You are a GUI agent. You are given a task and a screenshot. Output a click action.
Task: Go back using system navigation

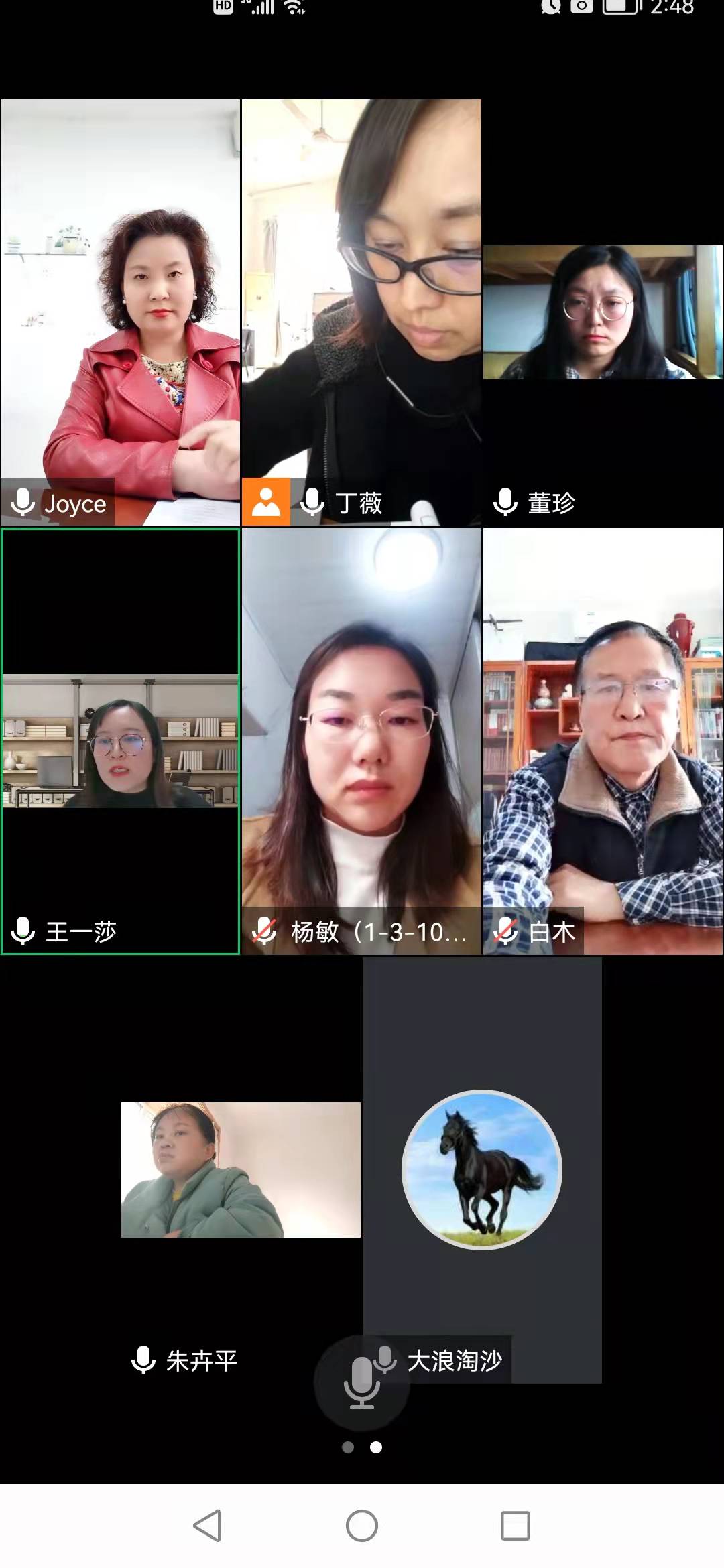[x=207, y=1526]
